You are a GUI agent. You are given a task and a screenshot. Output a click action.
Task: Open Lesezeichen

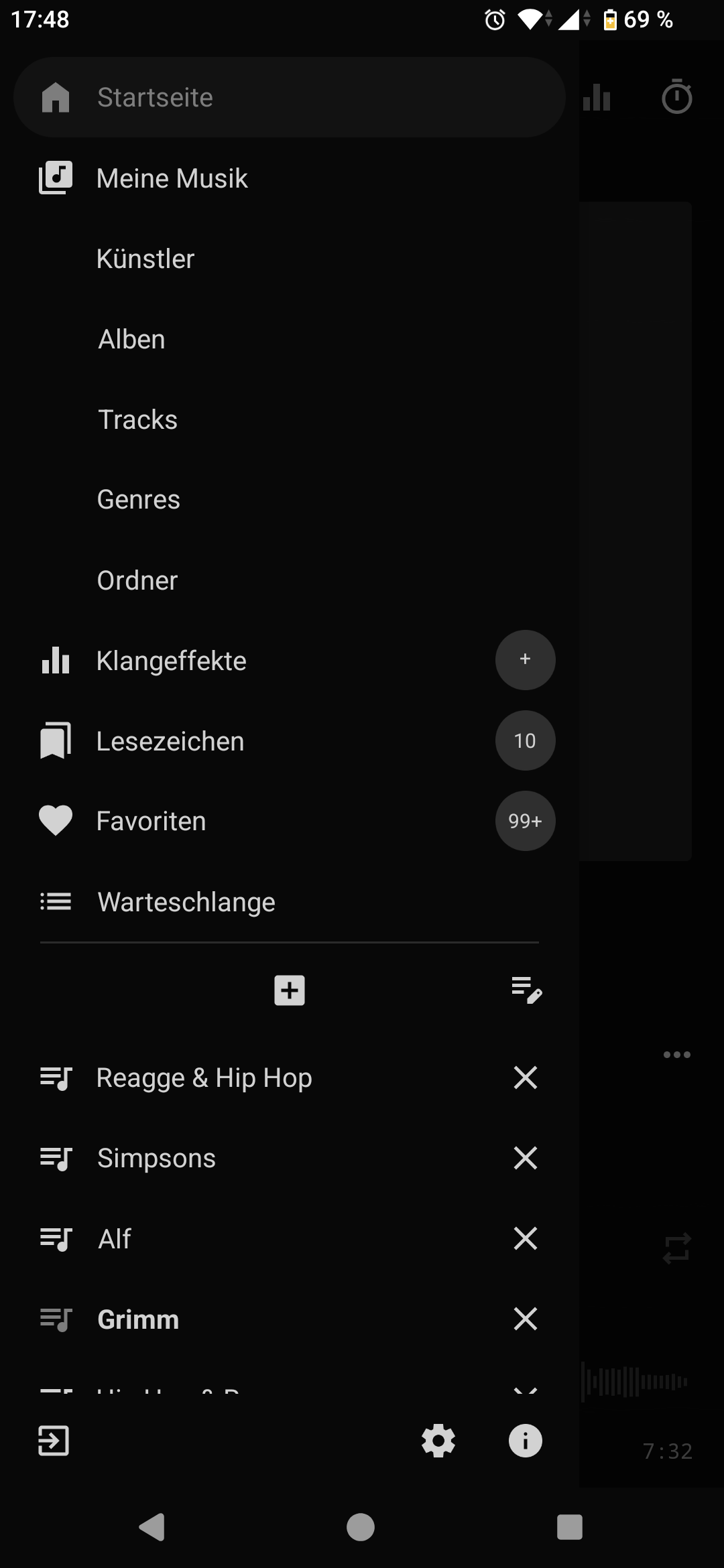point(170,741)
